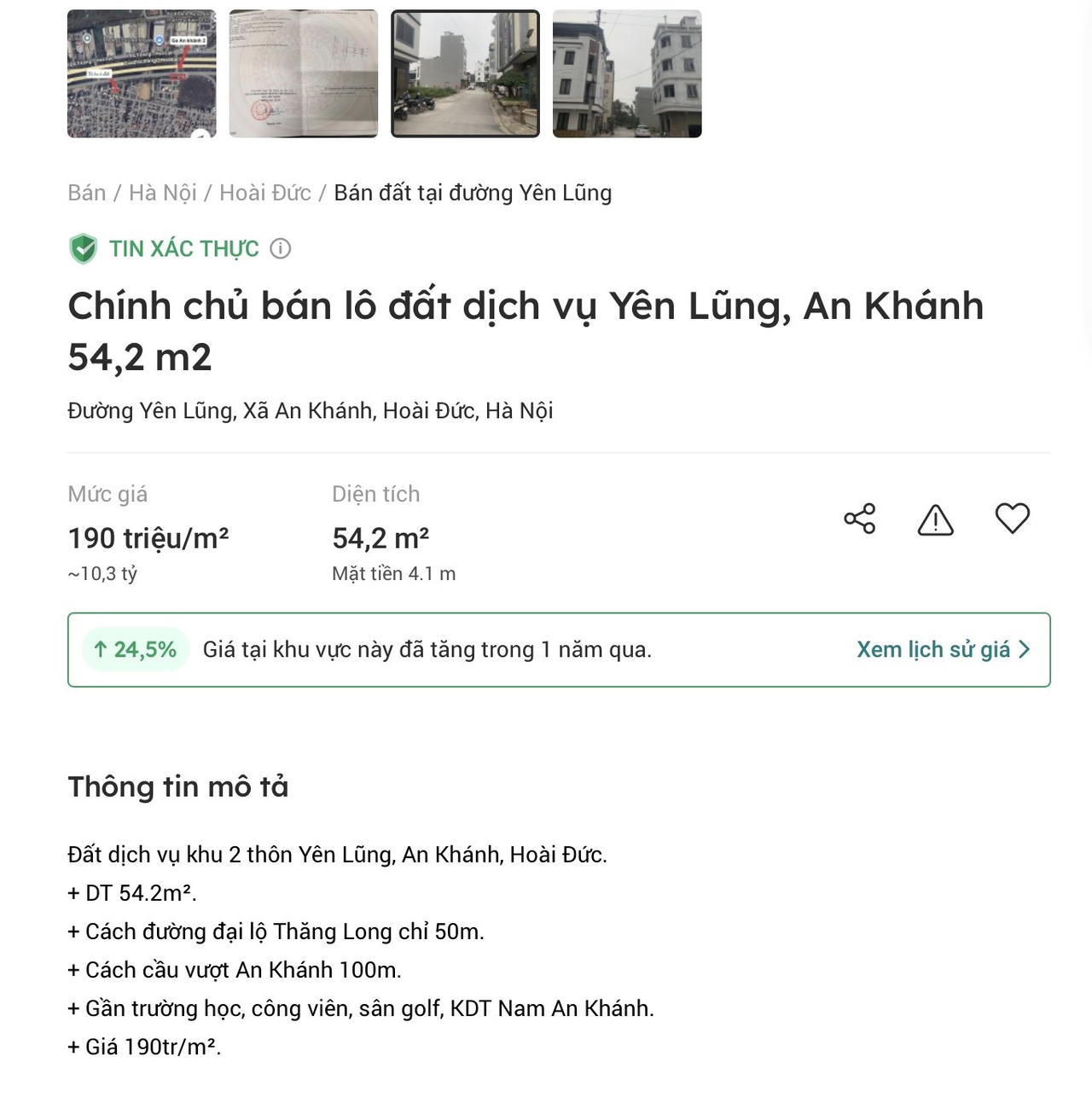
Task: Report this listing with warning icon
Action: [936, 519]
